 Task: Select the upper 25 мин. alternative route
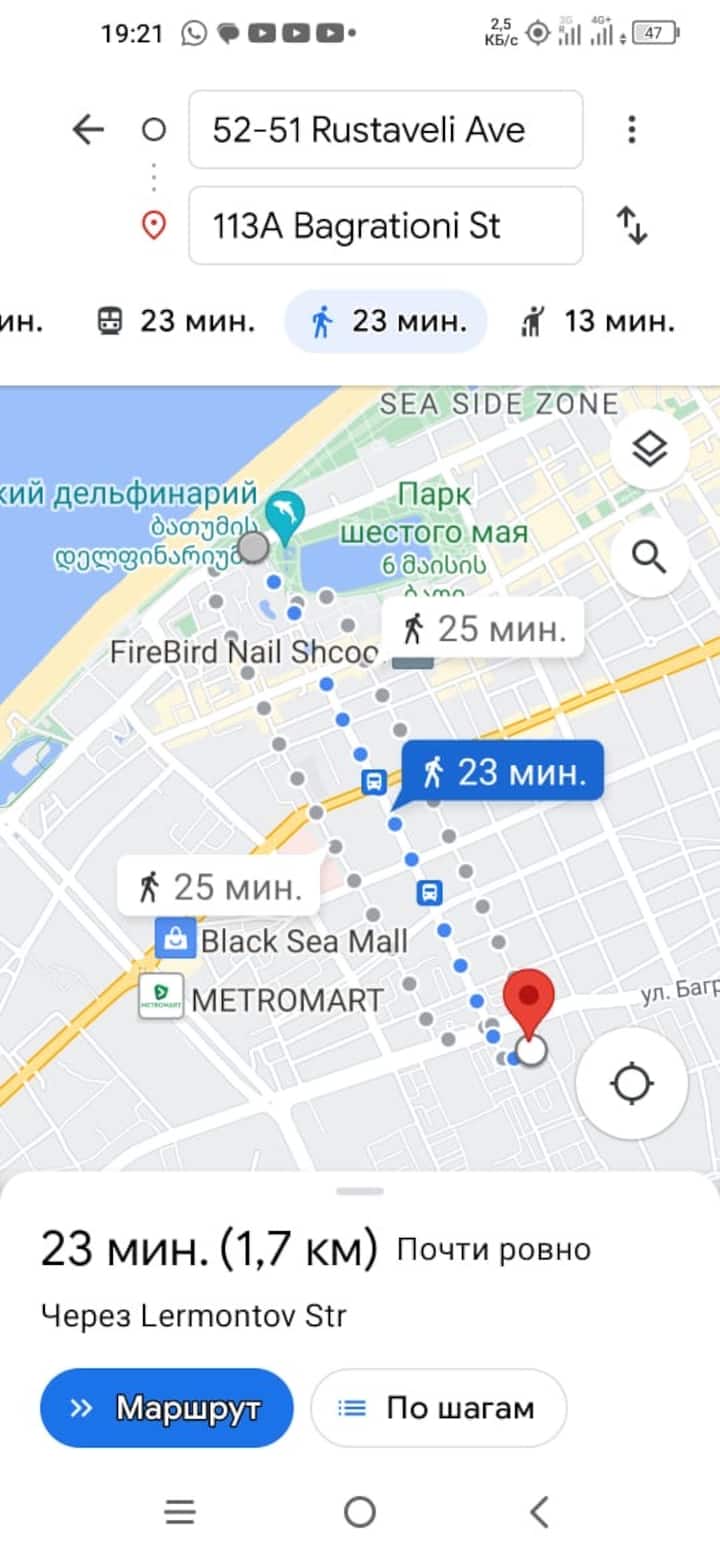tap(483, 629)
